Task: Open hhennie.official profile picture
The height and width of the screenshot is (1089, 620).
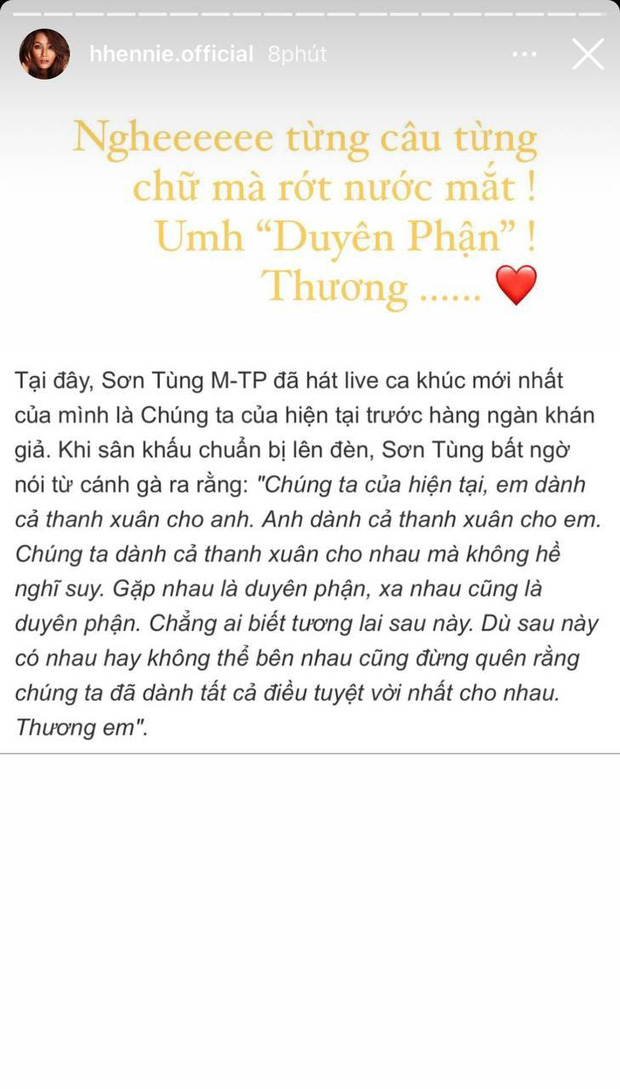Action: (44, 54)
